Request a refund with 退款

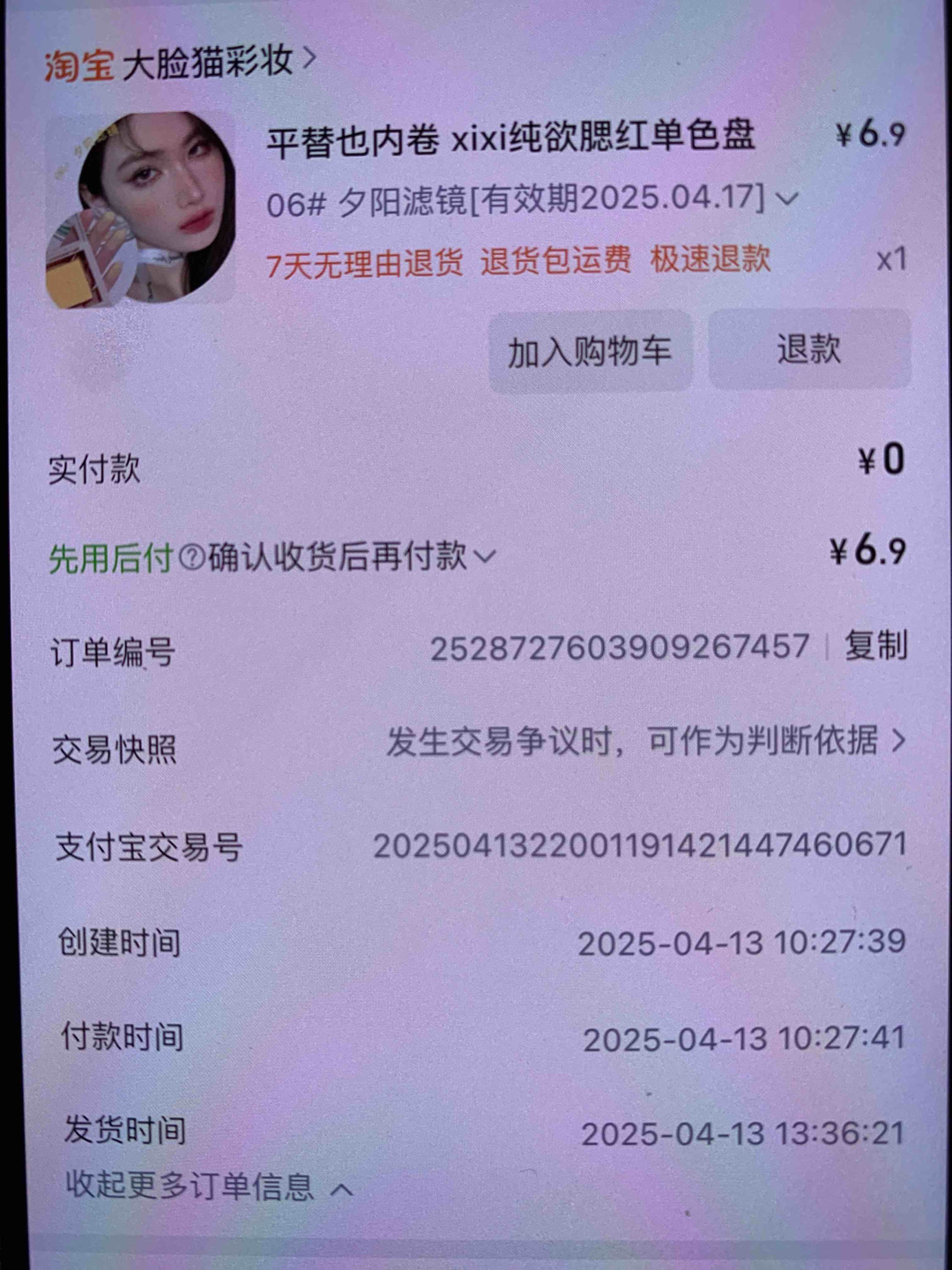pos(808,349)
